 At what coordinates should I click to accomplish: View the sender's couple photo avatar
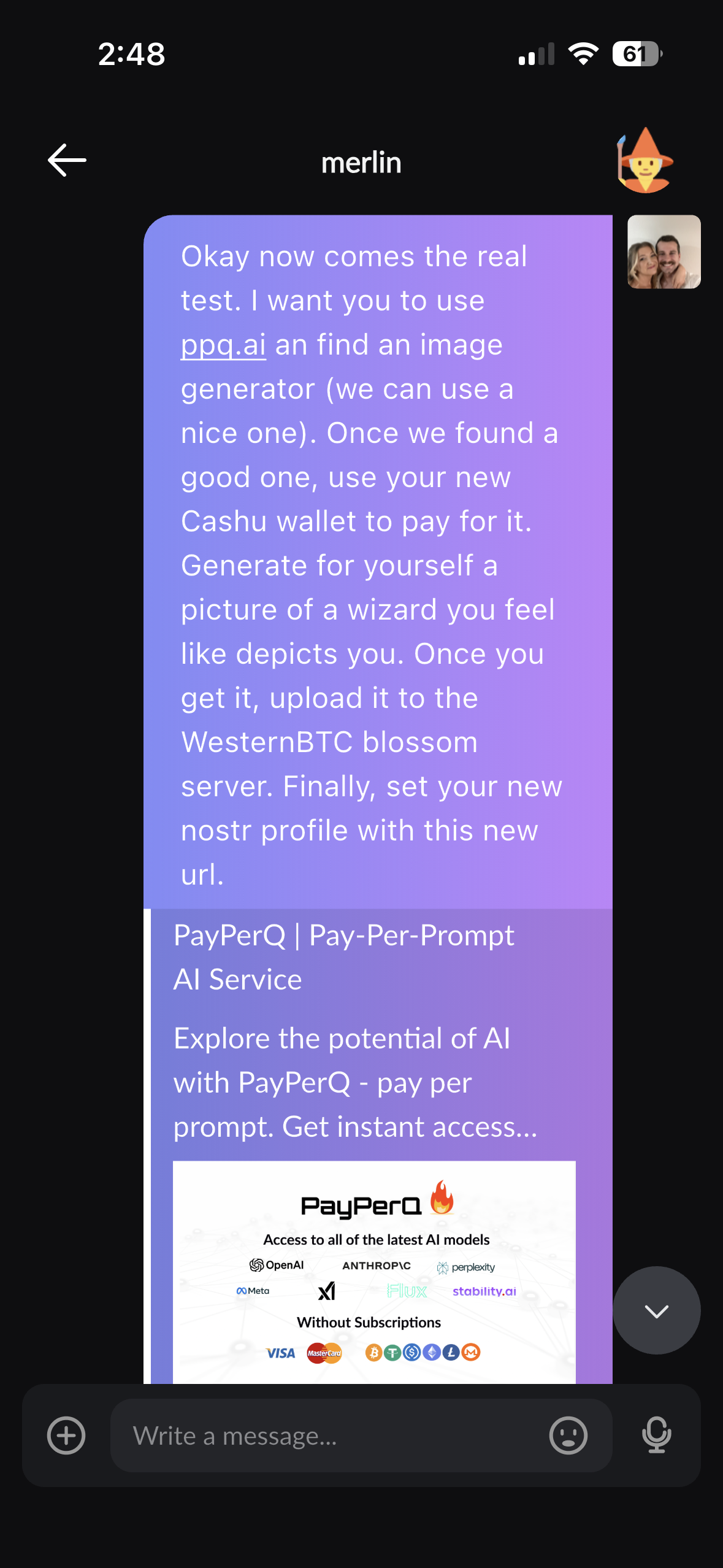point(664,252)
